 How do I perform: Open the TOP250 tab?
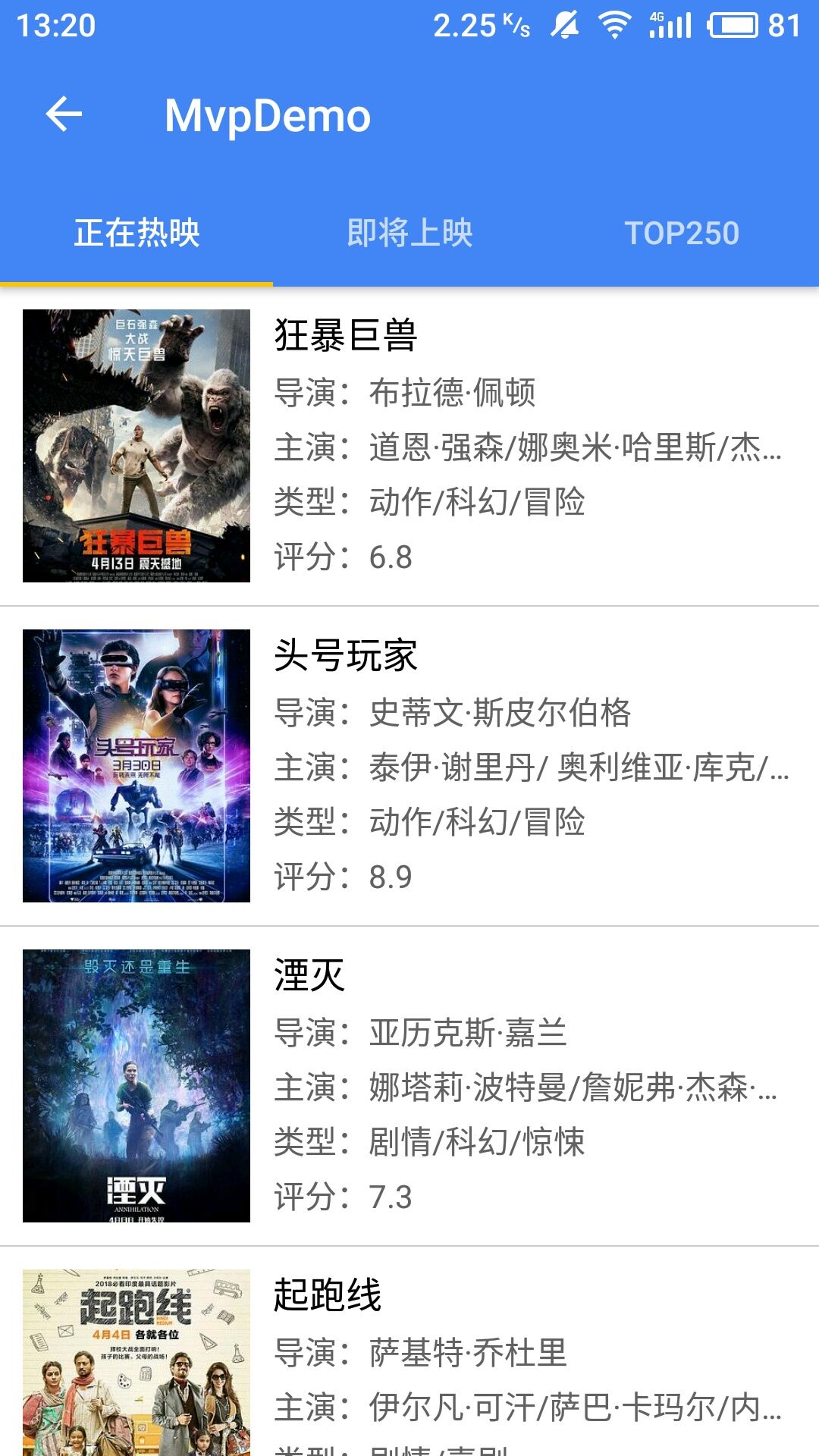pos(682,233)
